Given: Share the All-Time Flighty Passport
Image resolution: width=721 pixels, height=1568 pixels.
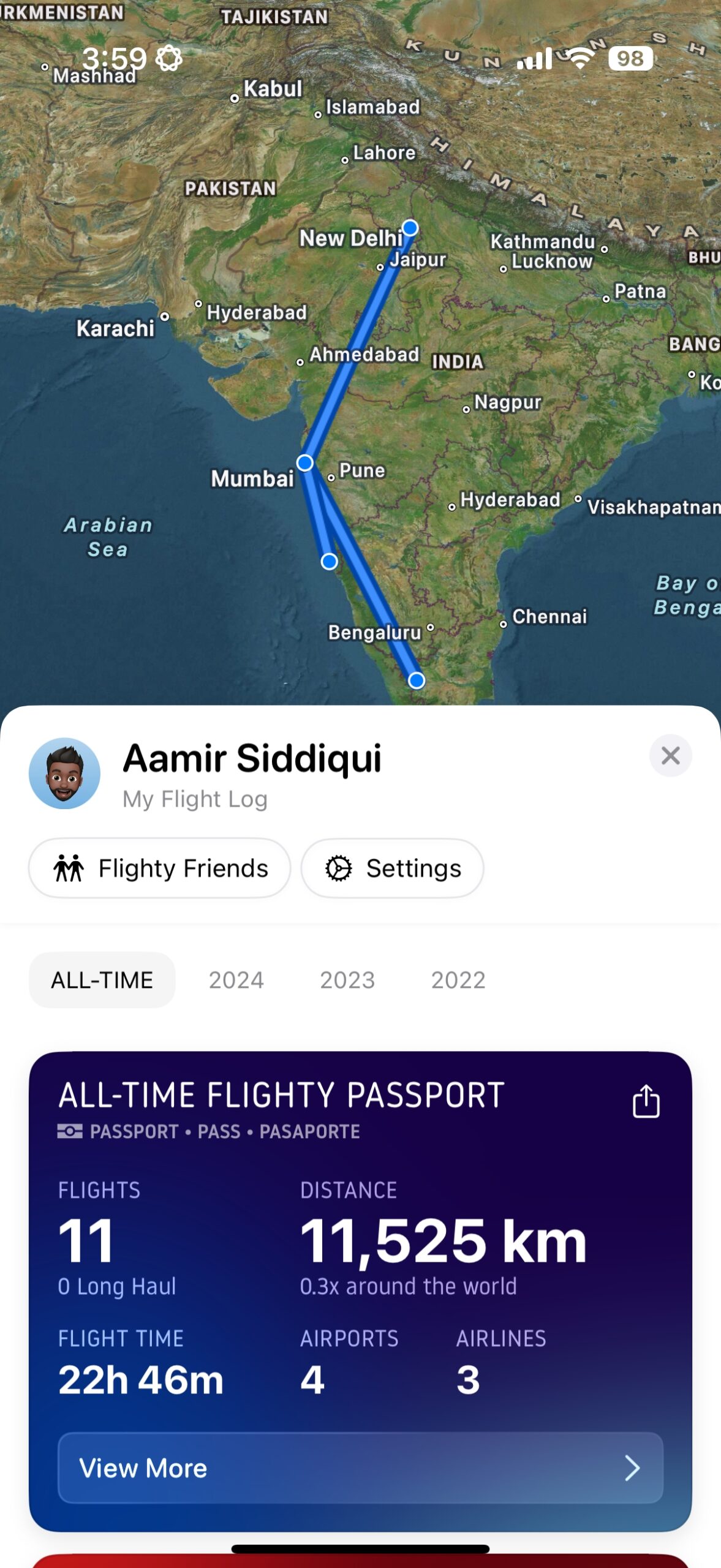Looking at the screenshot, I should (x=646, y=1101).
